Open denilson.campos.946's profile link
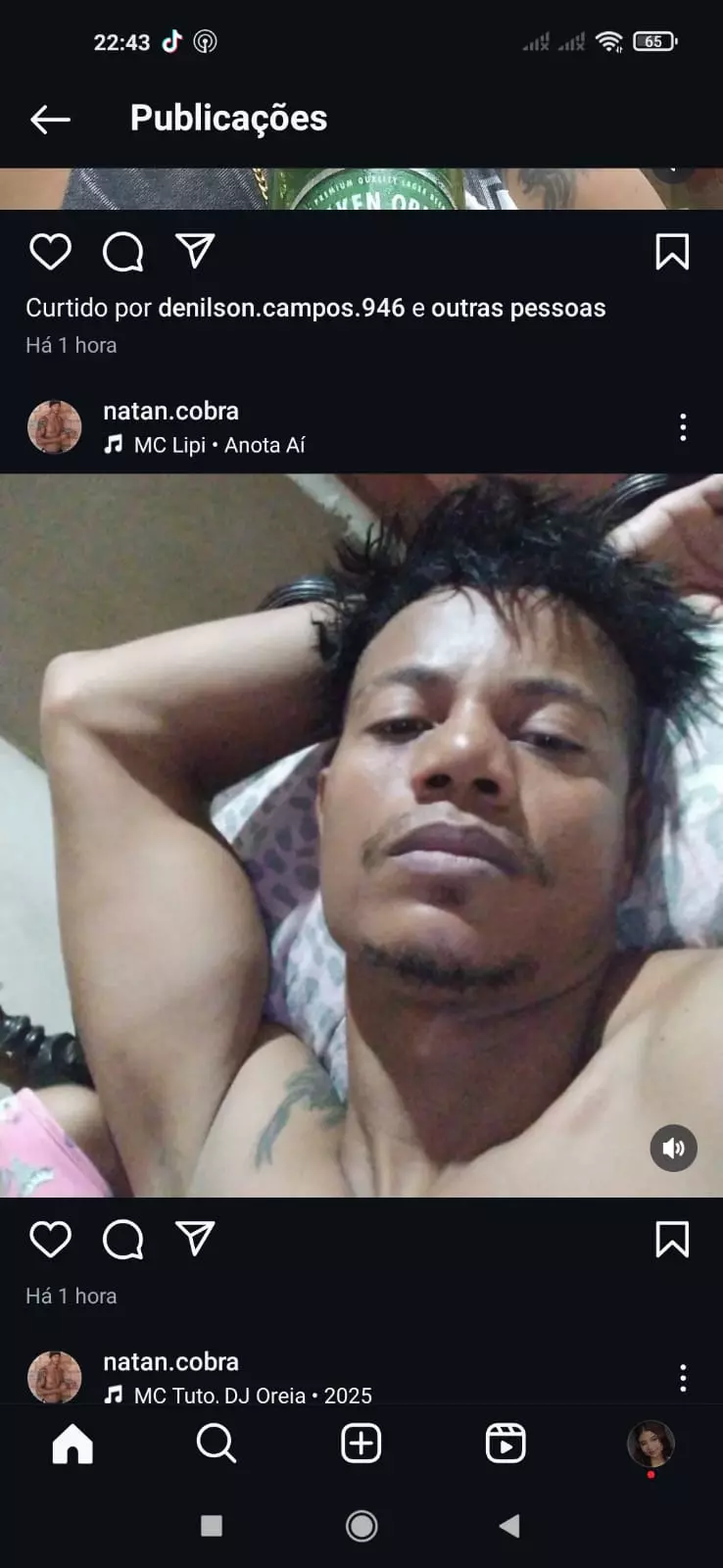This screenshot has height=1568, width=723. [x=281, y=308]
